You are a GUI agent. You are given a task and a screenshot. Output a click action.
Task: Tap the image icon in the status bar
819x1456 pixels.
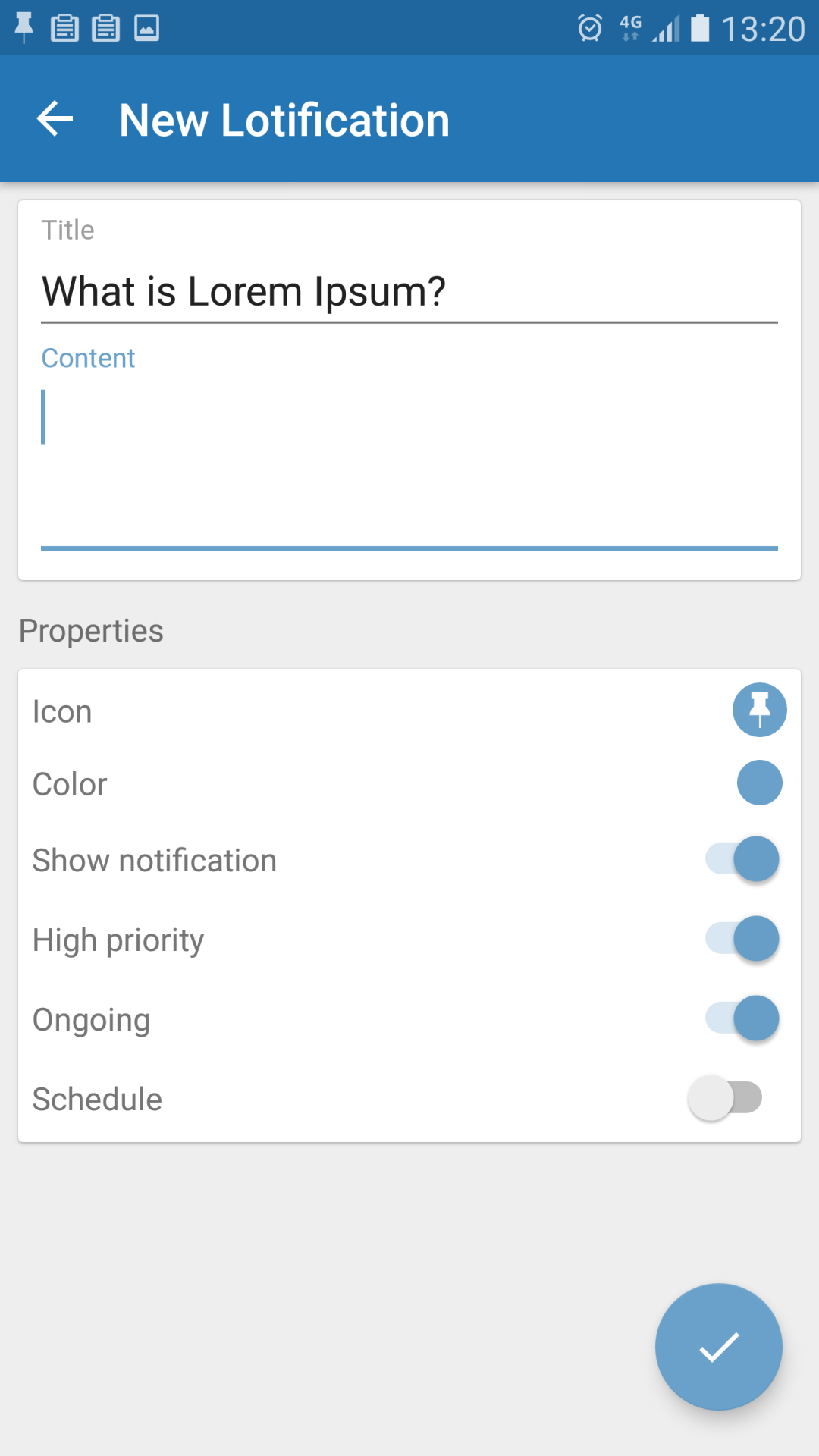tap(146, 27)
